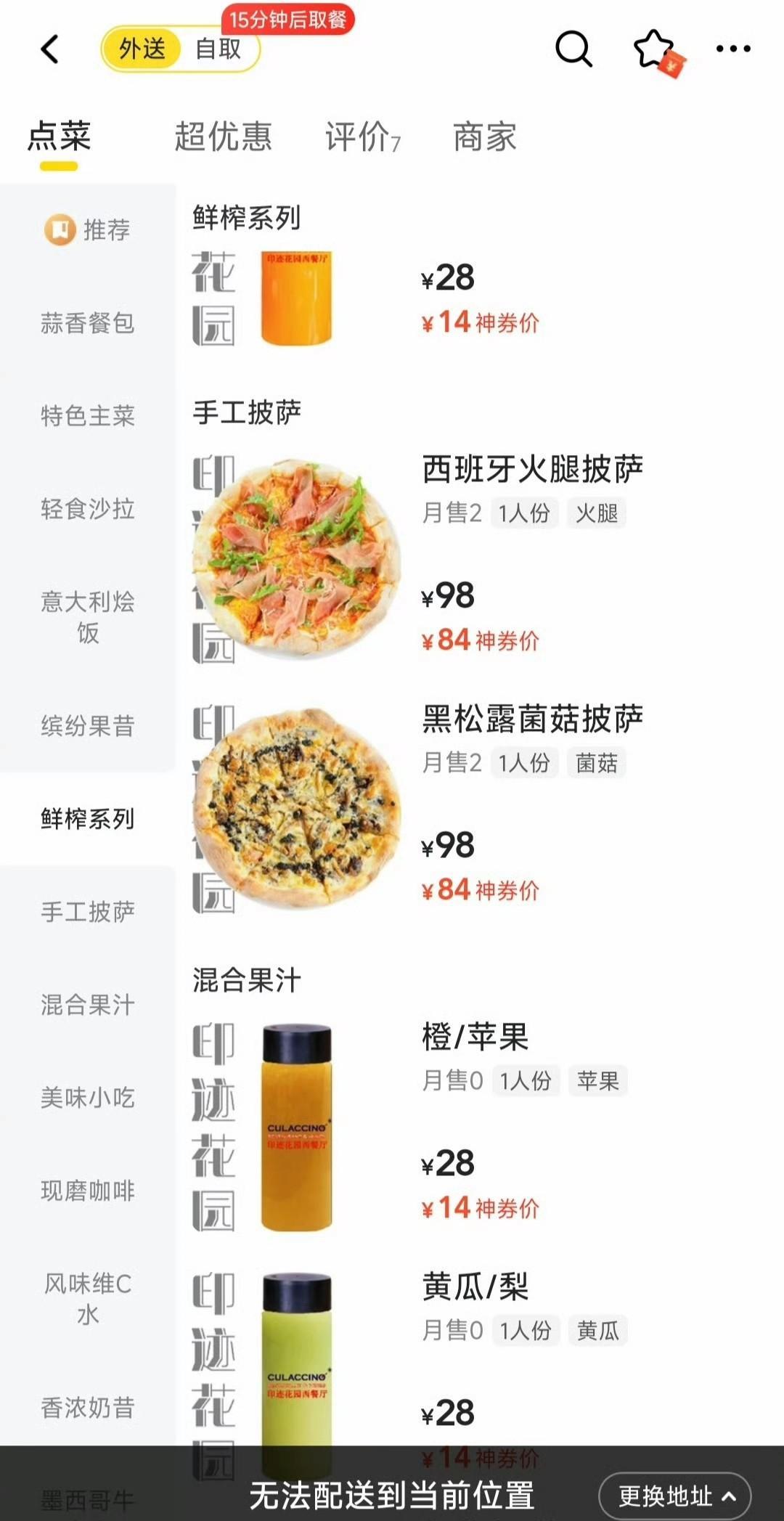Viewport: 784px width, 1521px height.
Task: Open the 评价 reviews tab
Action: pos(362,136)
